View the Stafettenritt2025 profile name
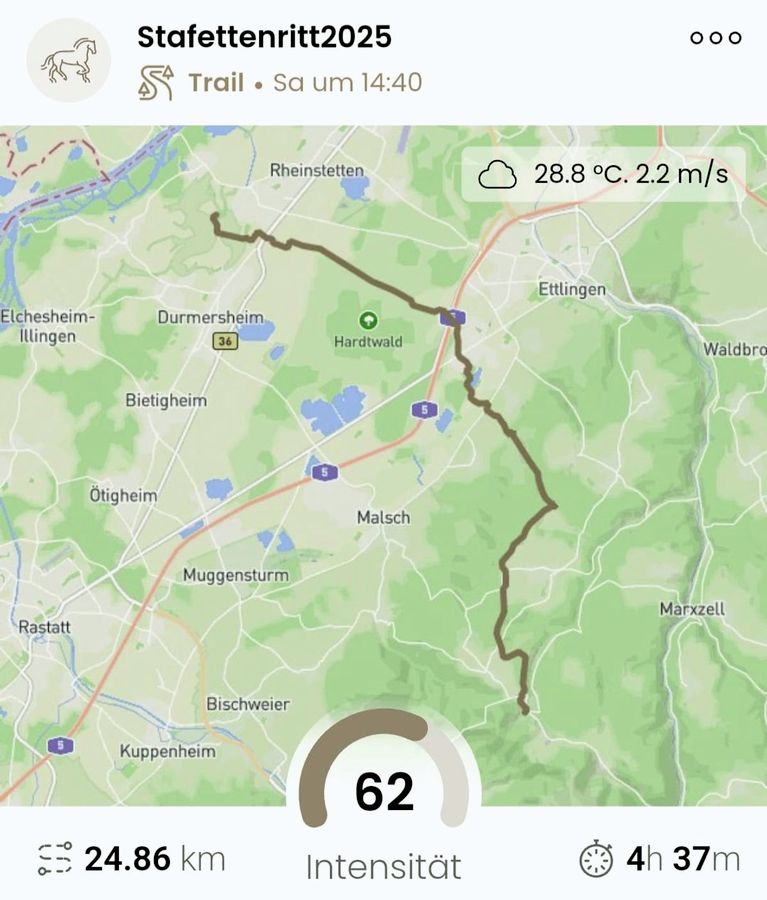767x900 pixels. point(264,38)
